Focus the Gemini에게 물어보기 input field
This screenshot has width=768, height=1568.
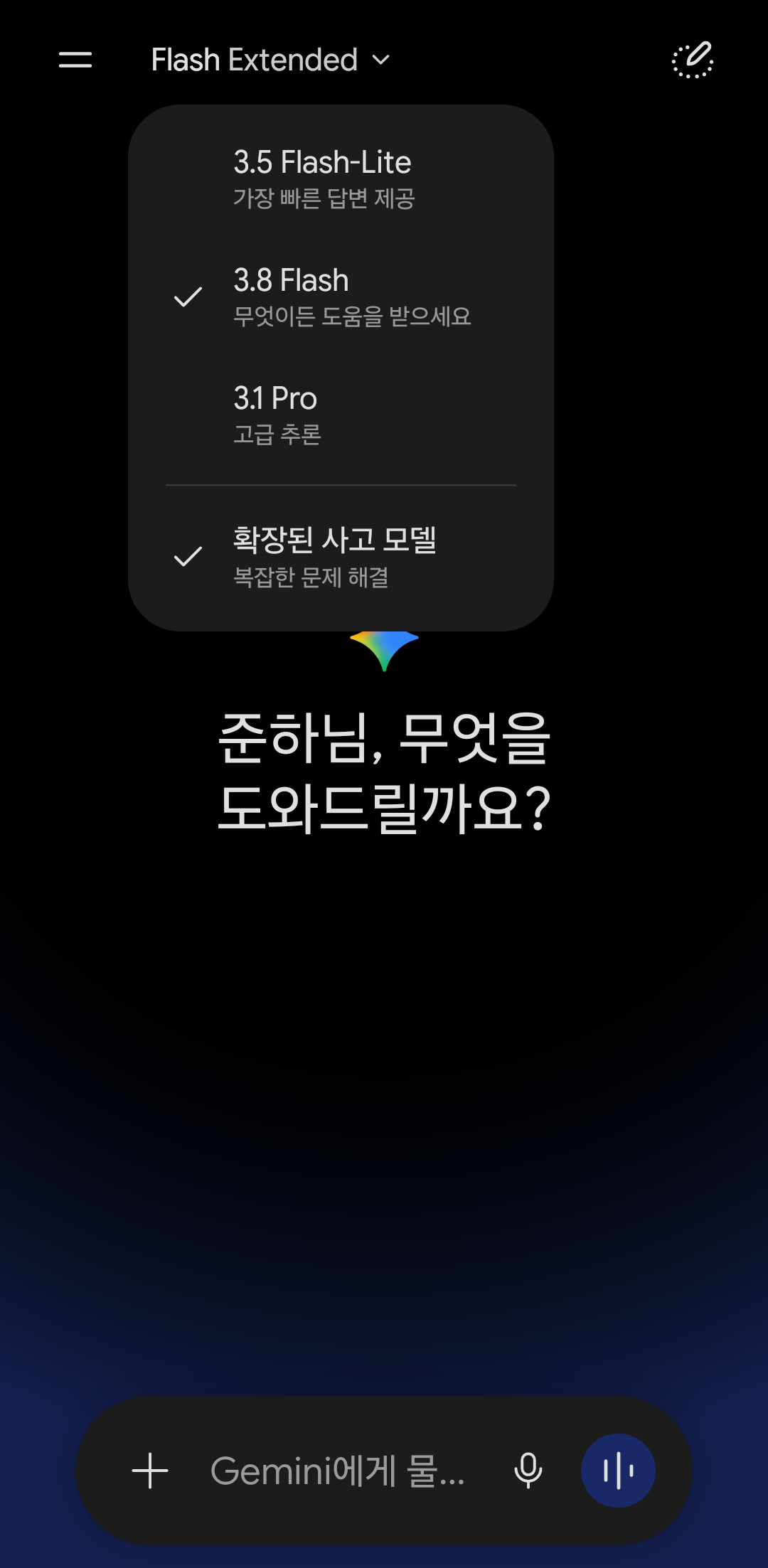338,1471
